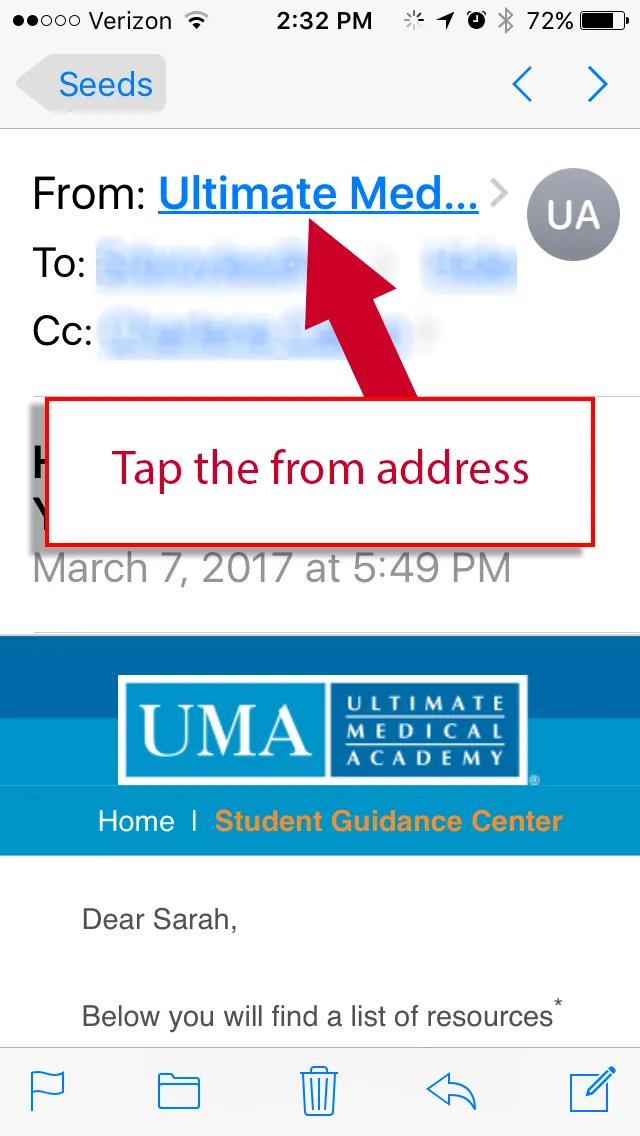This screenshot has height=1136, width=640.
Task: Go to the previous message arrow
Action: (x=522, y=85)
